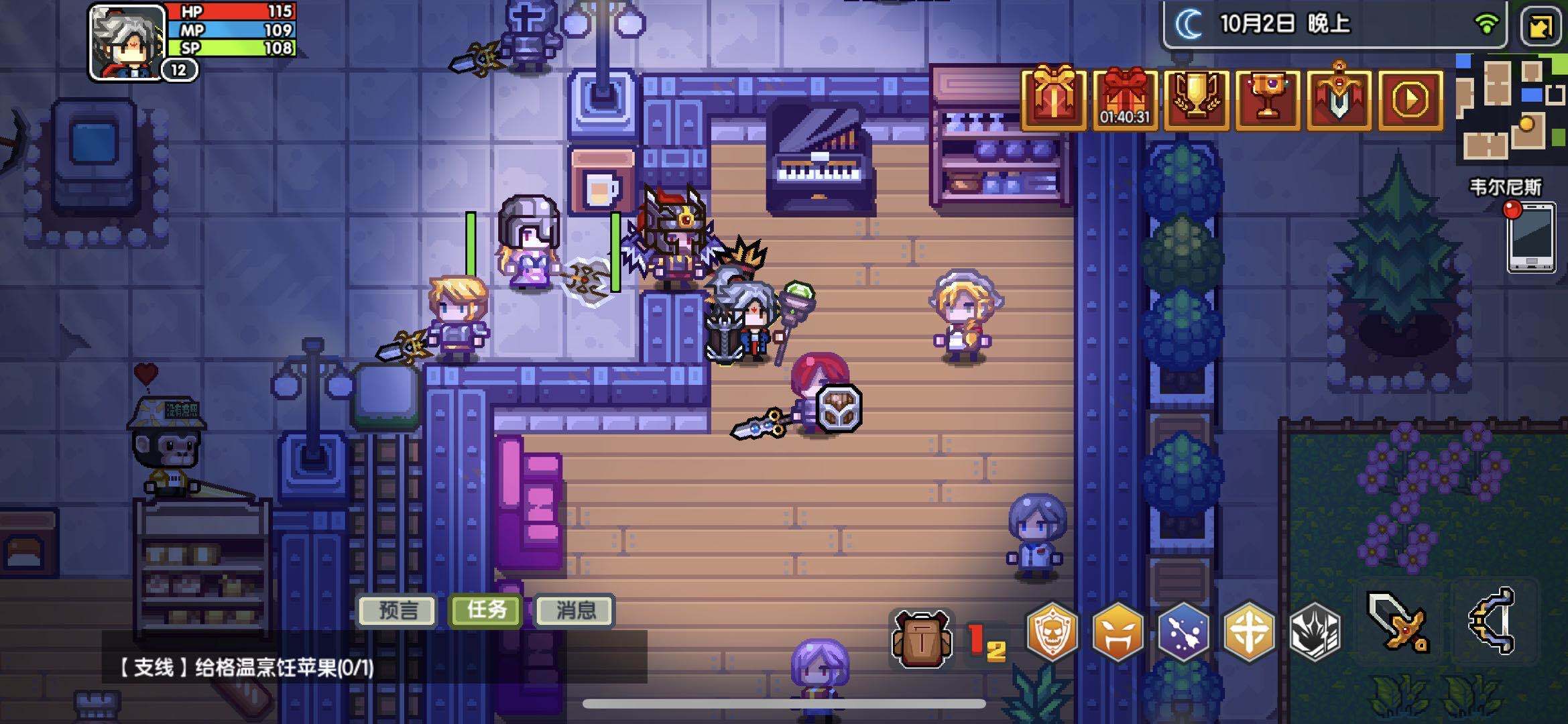Activate the orange angry face skill

pos(1117,632)
